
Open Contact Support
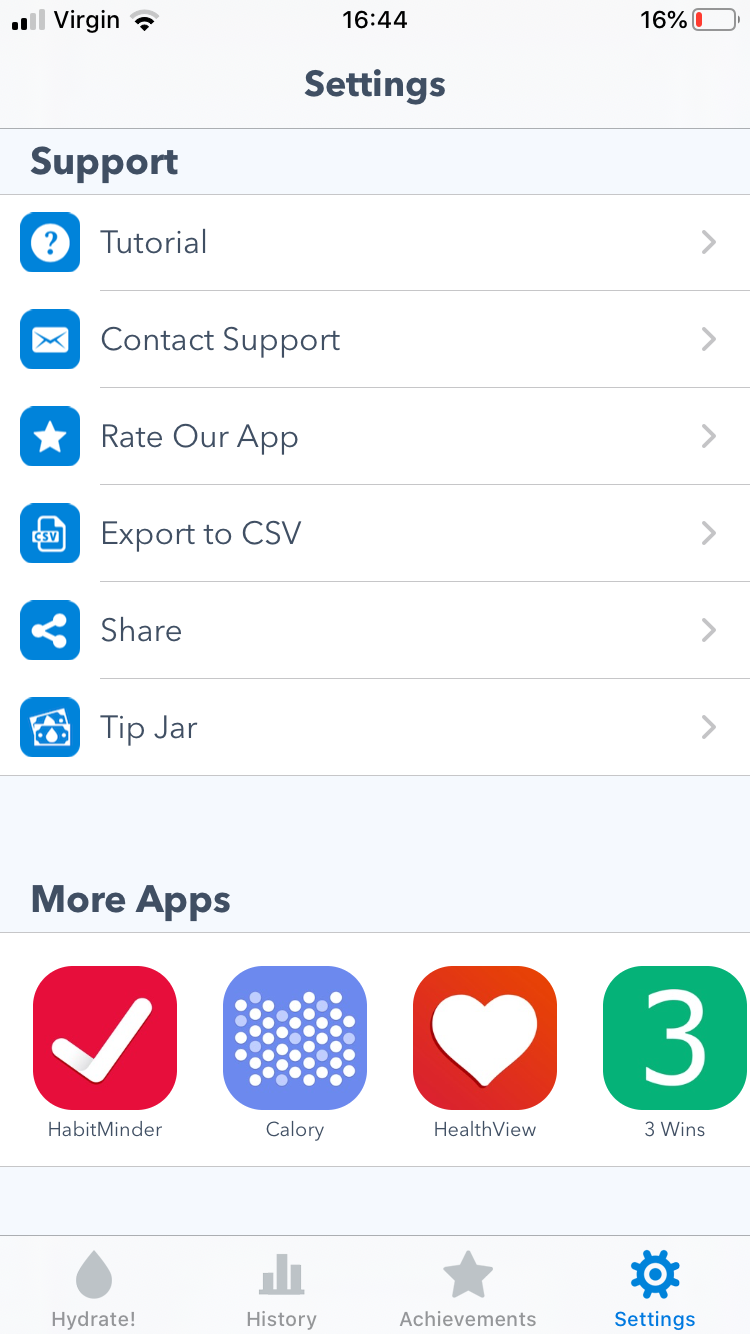[375, 340]
